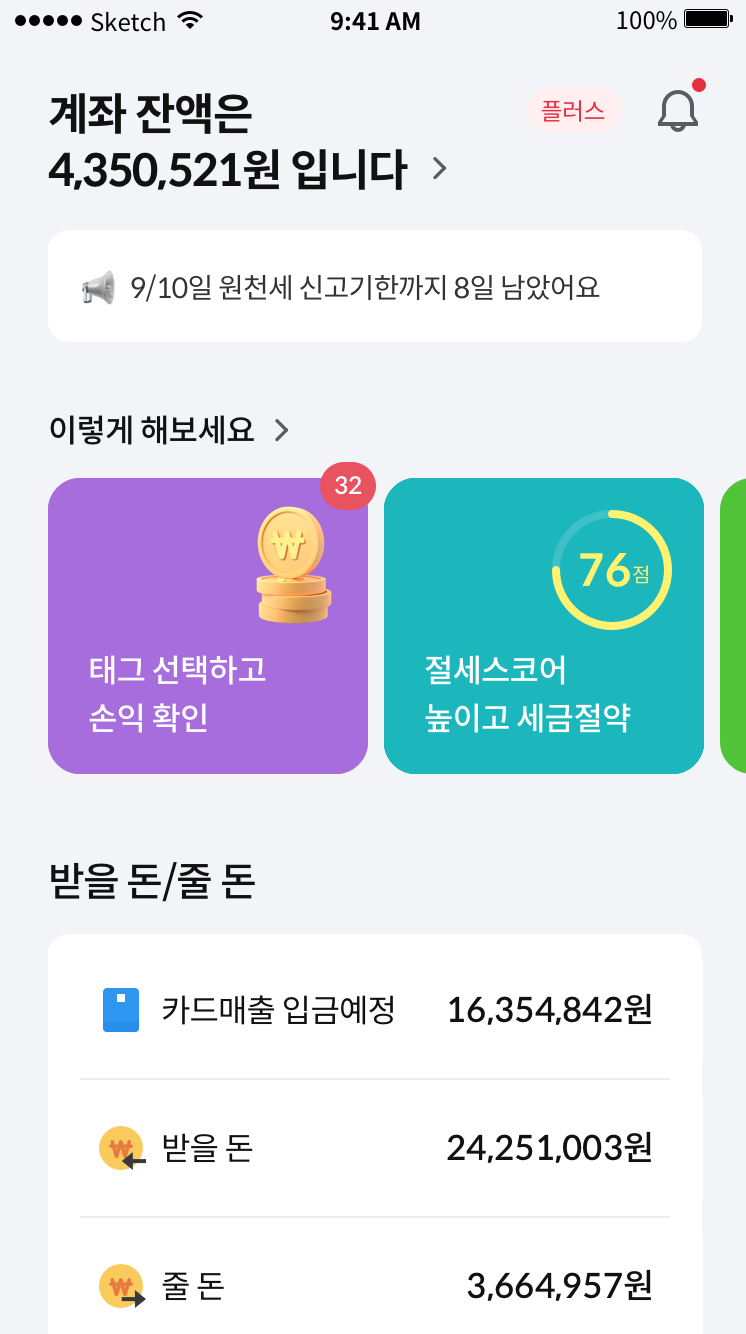Open the account balance 4,350,521원 details chevron
The height and width of the screenshot is (1334, 746).
(439, 169)
